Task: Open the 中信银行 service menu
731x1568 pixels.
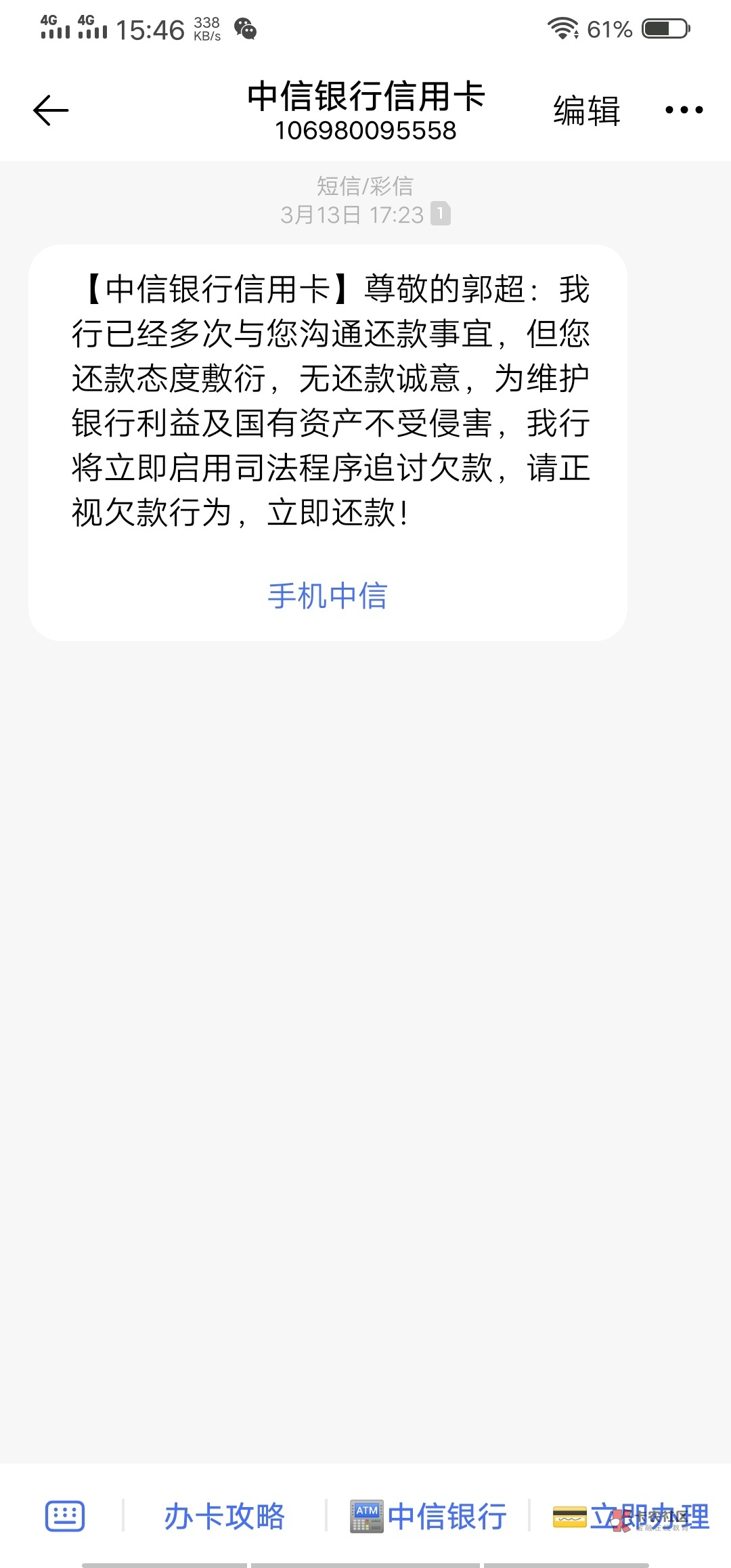Action: coord(429,1516)
